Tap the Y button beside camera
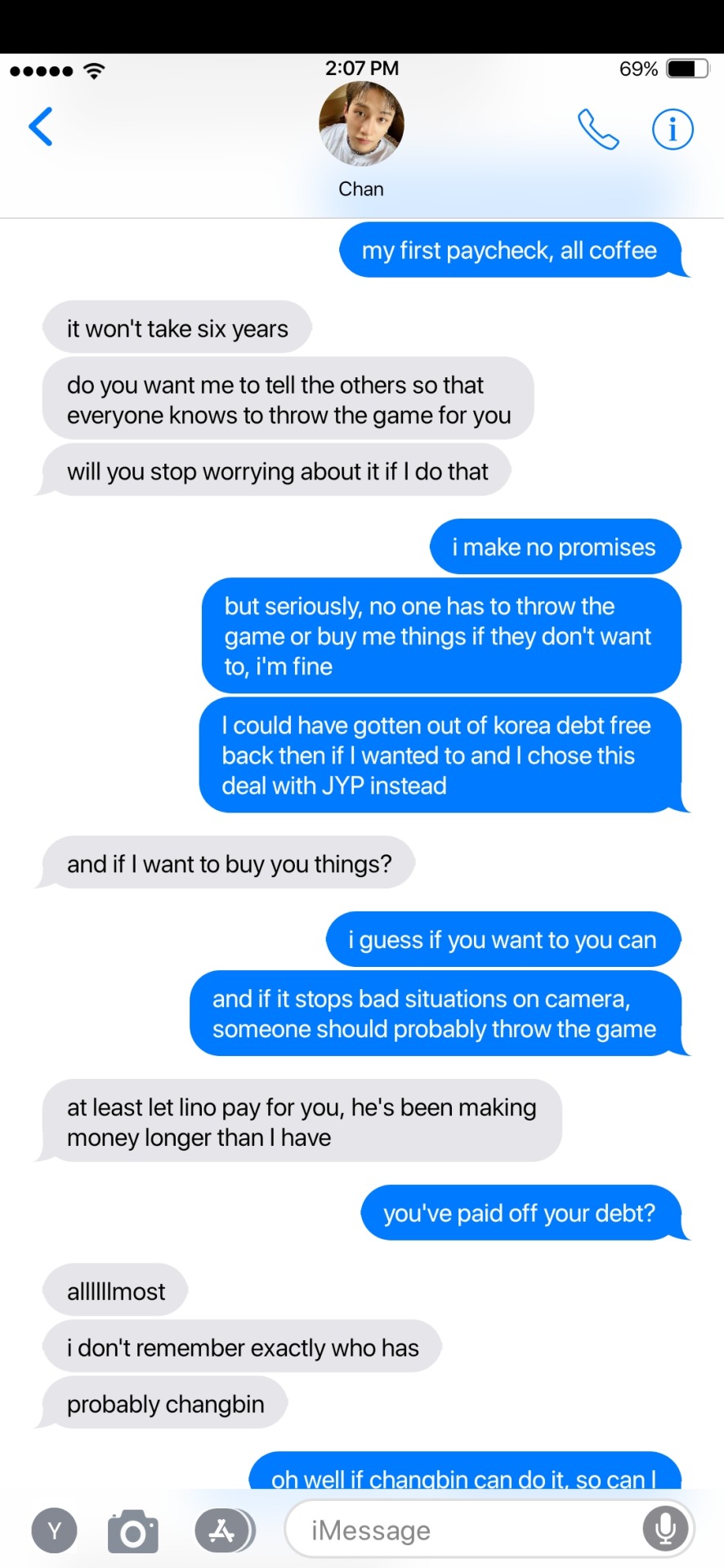 (55, 1530)
